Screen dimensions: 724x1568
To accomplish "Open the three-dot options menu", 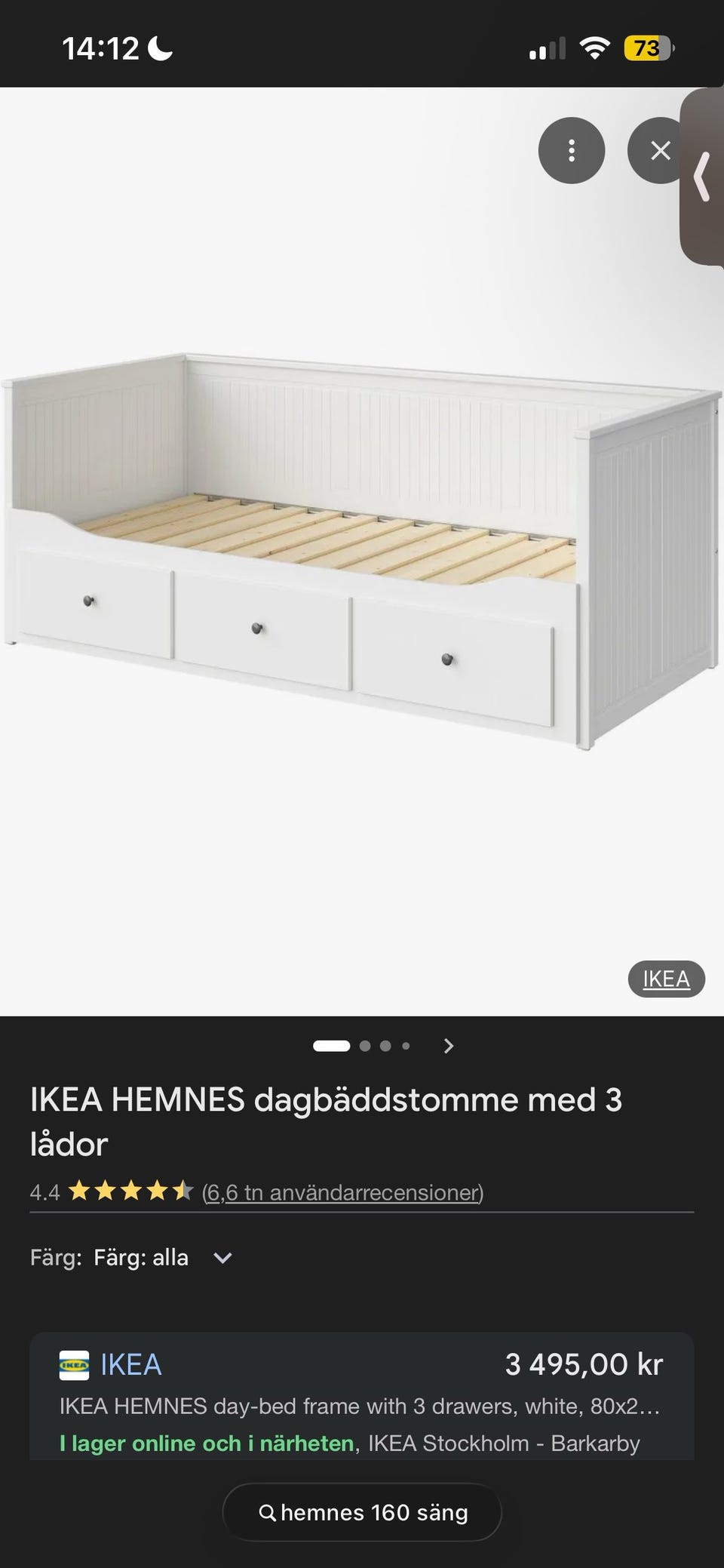I will (x=571, y=151).
